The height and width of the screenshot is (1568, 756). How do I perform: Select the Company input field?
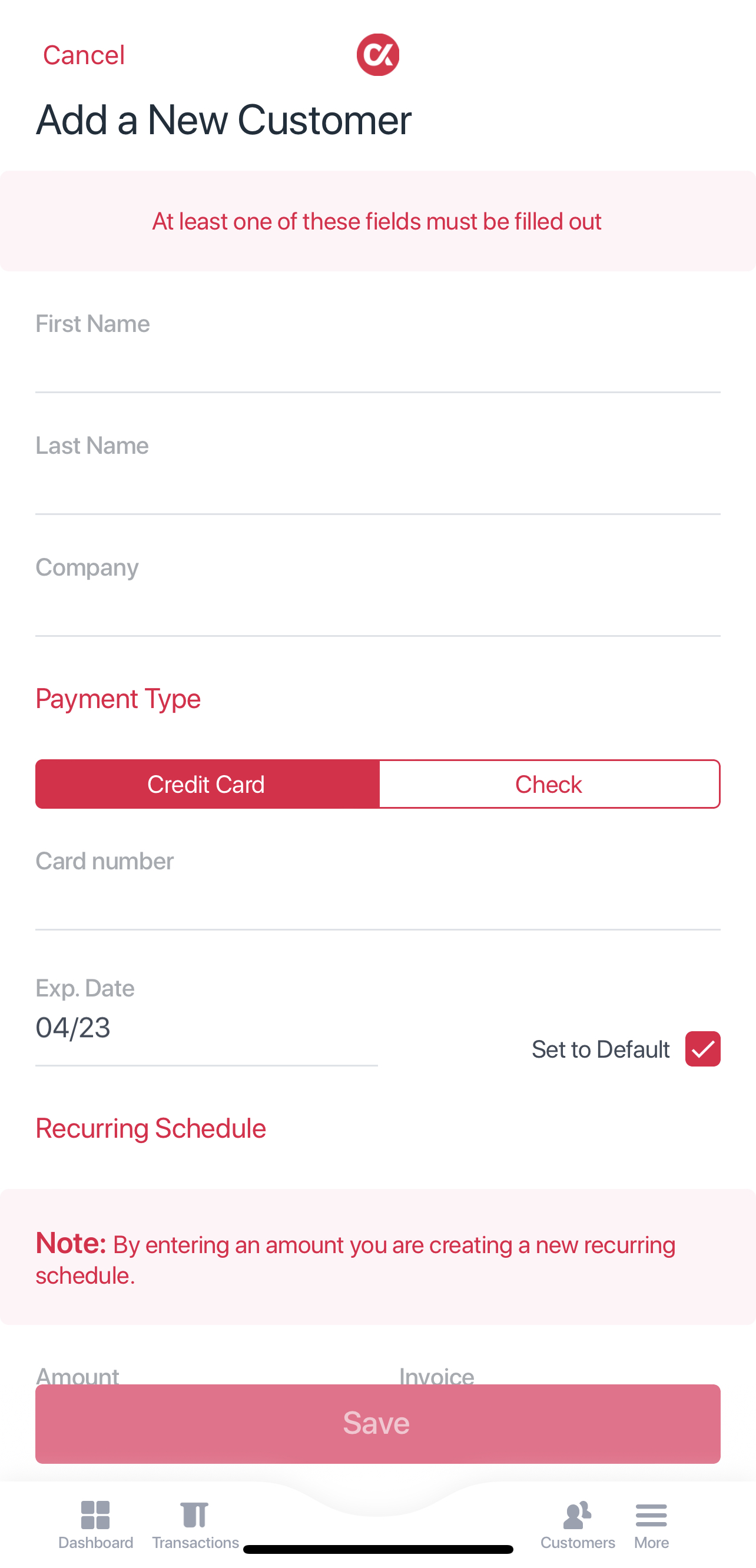[x=377, y=609]
